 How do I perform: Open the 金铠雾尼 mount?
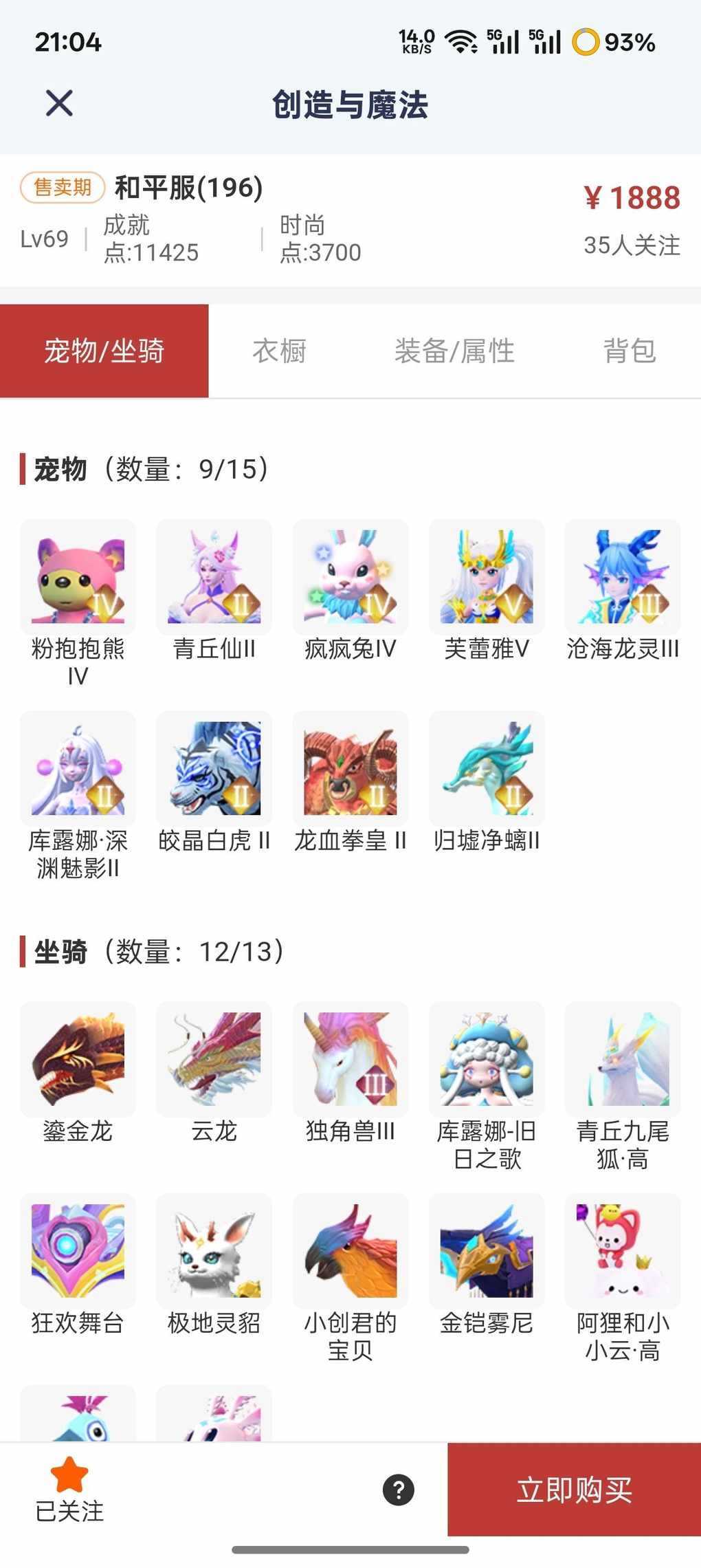click(x=487, y=1252)
